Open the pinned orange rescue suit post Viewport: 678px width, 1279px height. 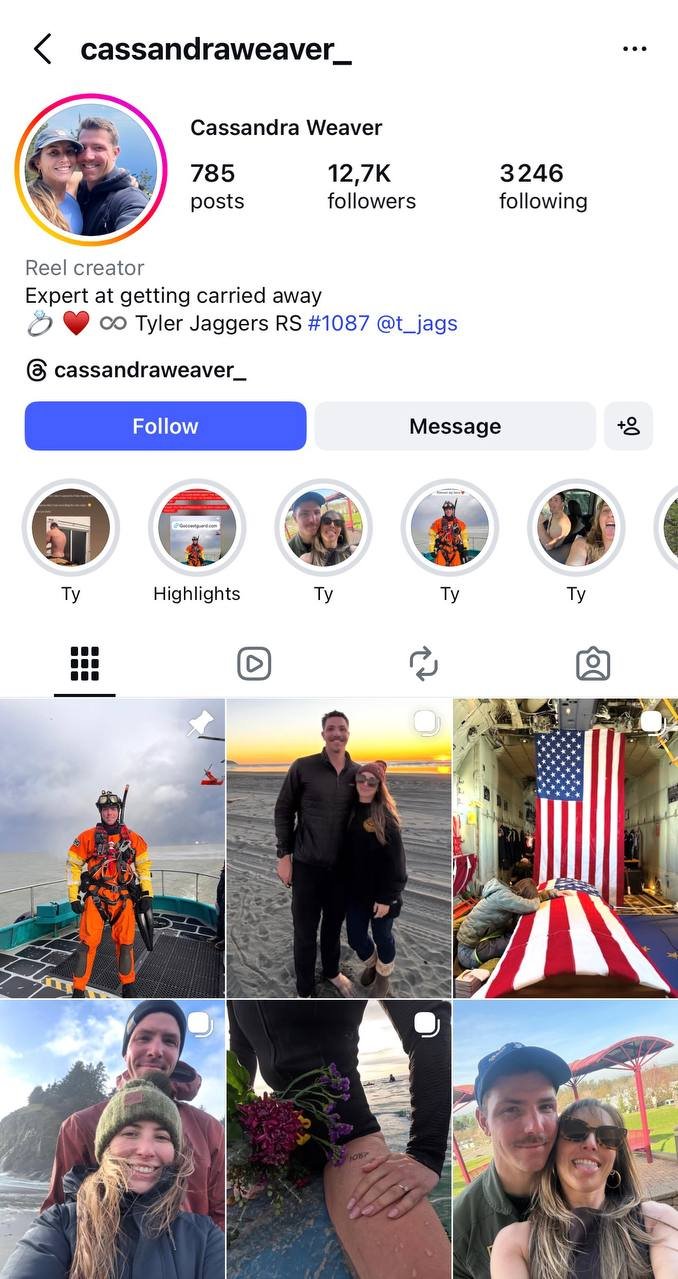[x=112, y=848]
